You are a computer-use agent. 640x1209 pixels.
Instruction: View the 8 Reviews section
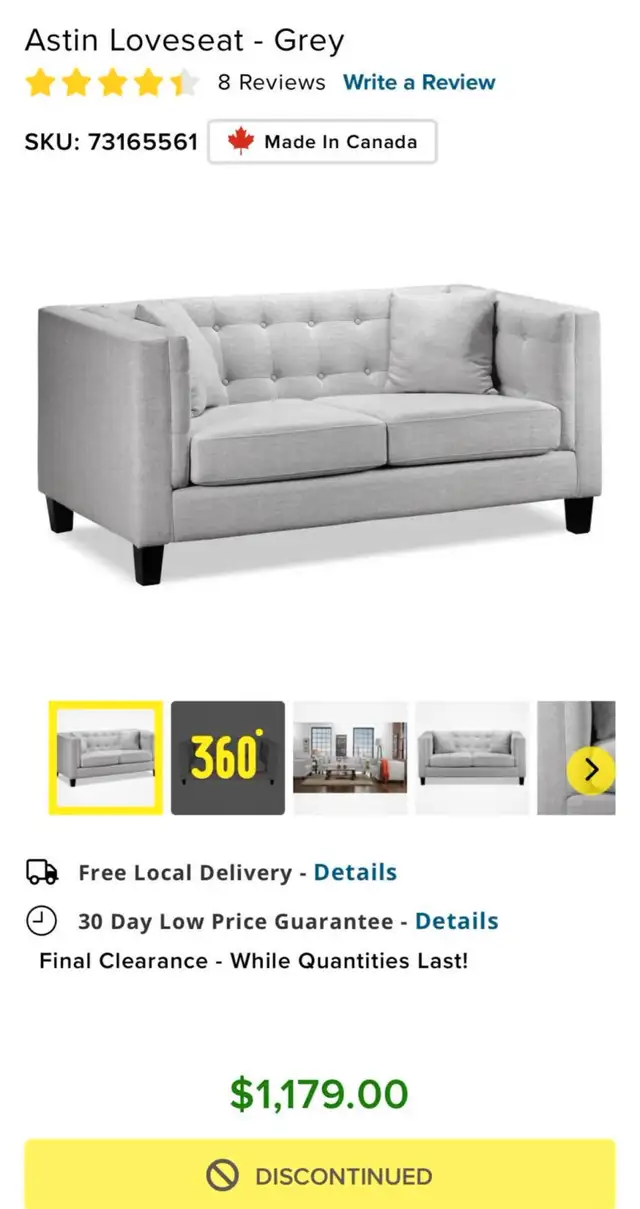click(271, 82)
